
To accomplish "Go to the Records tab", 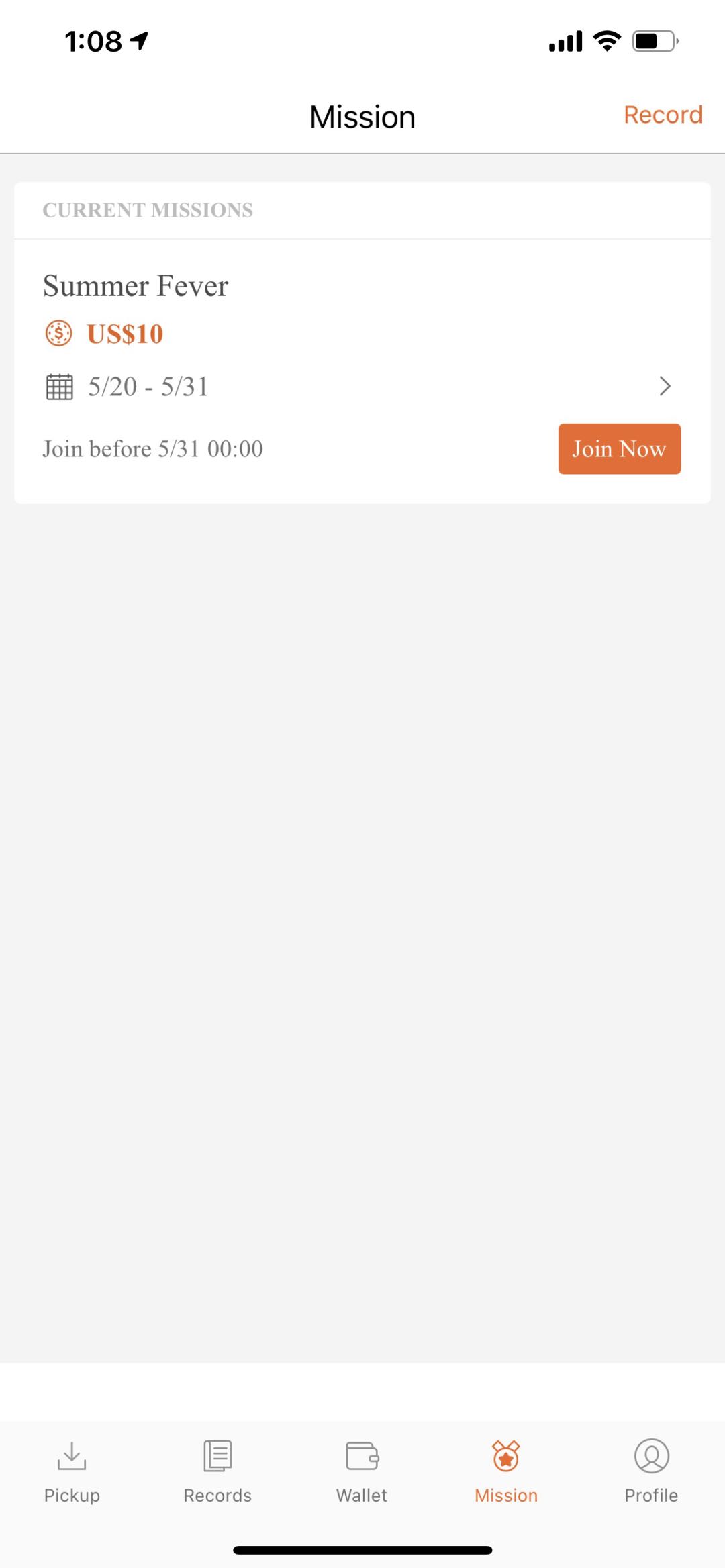I will (x=217, y=1470).
